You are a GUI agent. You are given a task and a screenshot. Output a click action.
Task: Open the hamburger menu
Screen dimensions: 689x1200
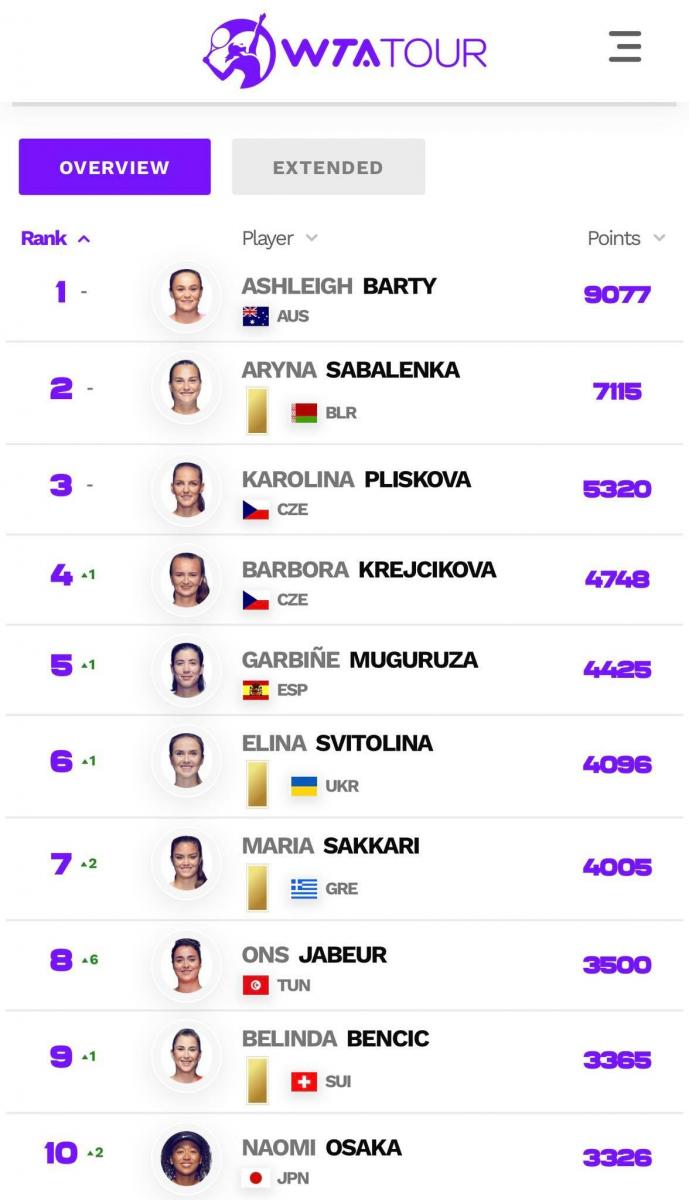coord(625,47)
